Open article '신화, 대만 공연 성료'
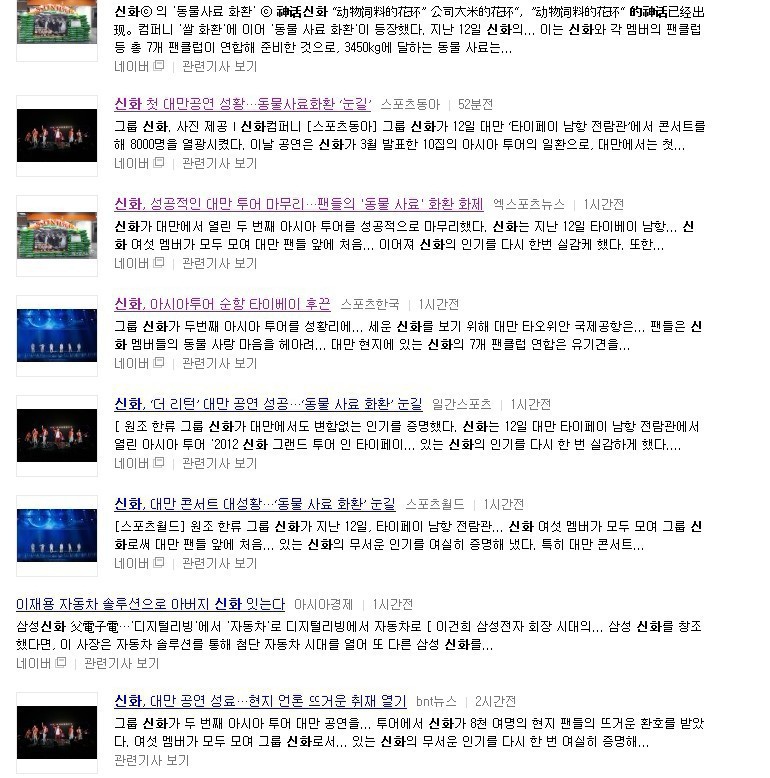The width and height of the screenshot is (770, 778). (260, 701)
